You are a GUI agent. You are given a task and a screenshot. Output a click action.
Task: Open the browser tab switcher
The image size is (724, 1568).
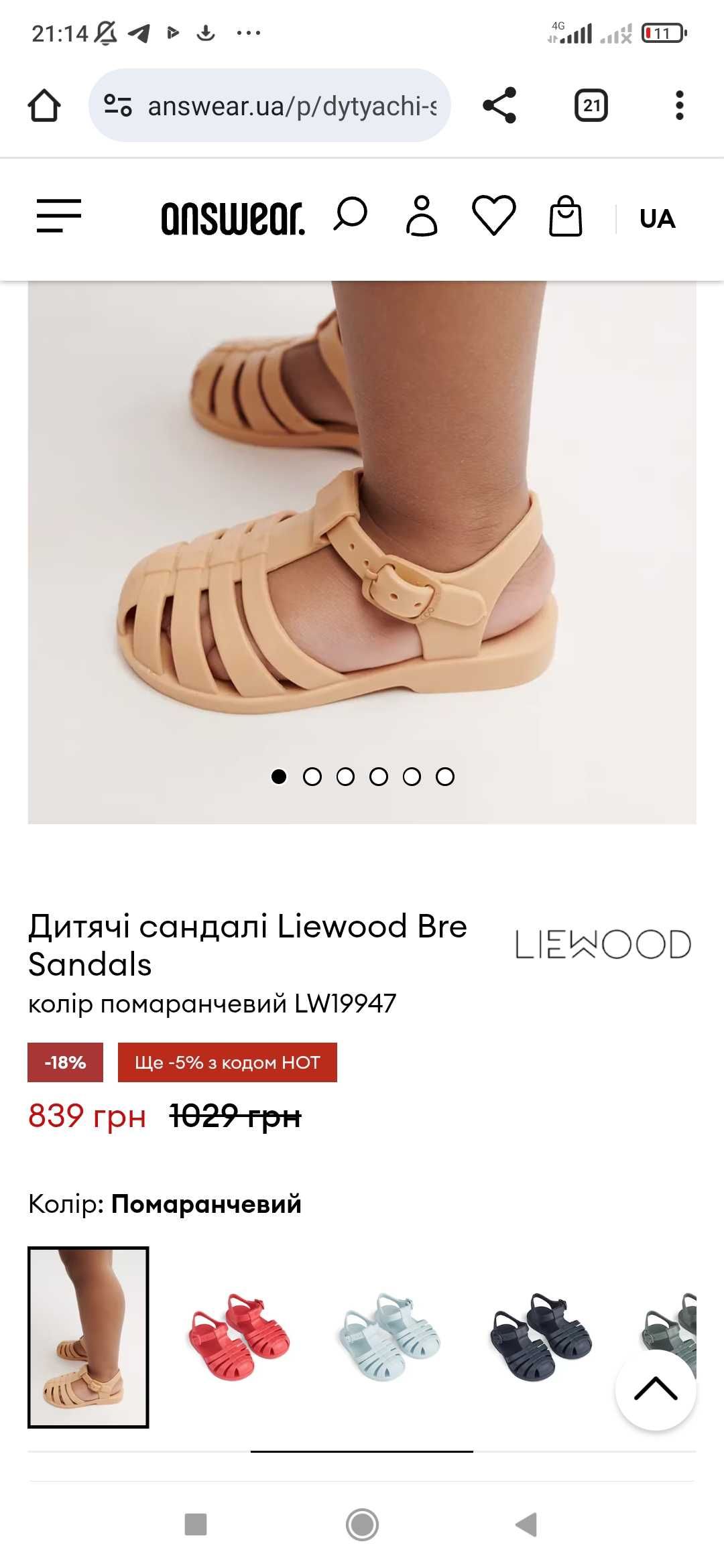click(x=591, y=105)
